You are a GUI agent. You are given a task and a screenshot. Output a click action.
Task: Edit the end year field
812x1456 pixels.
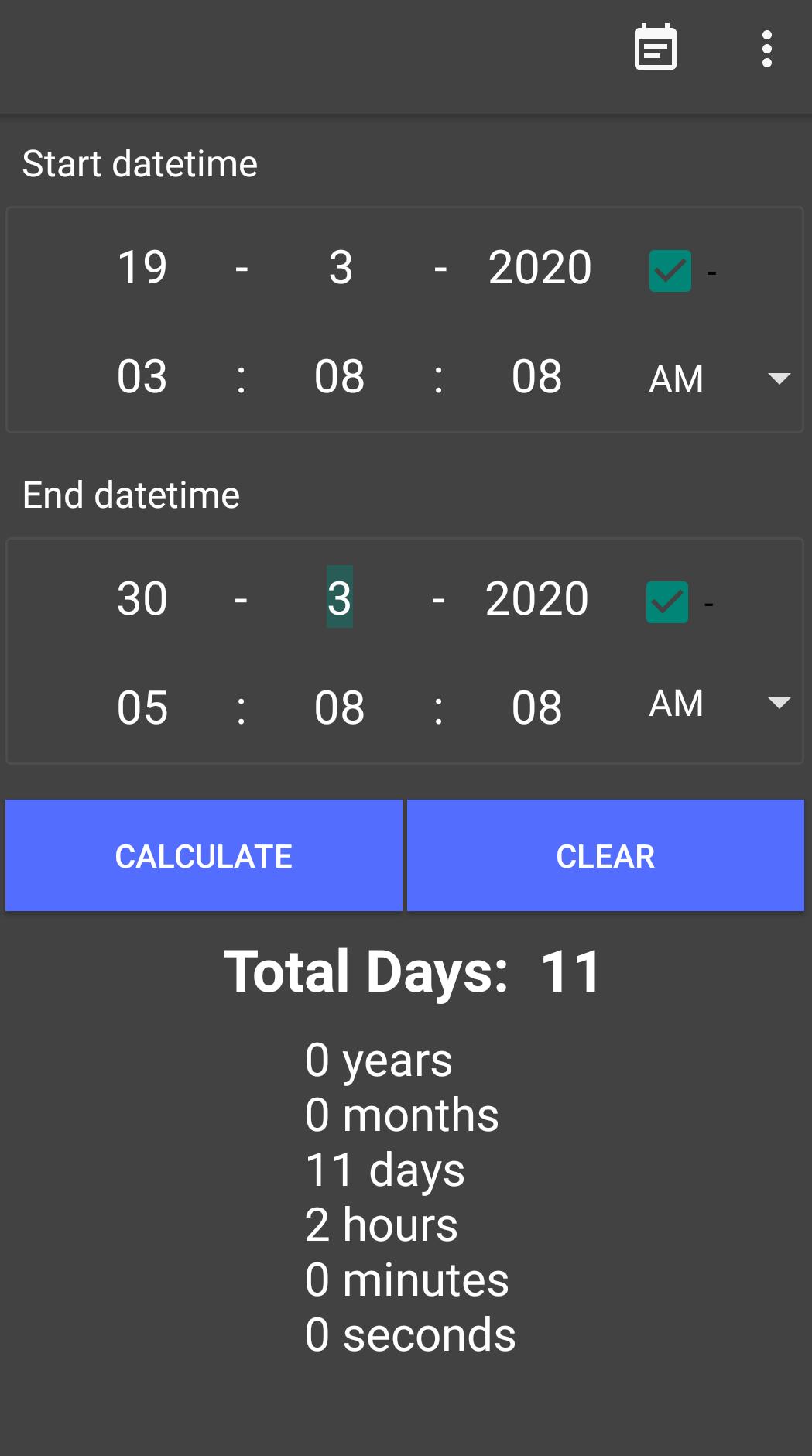[x=536, y=599]
